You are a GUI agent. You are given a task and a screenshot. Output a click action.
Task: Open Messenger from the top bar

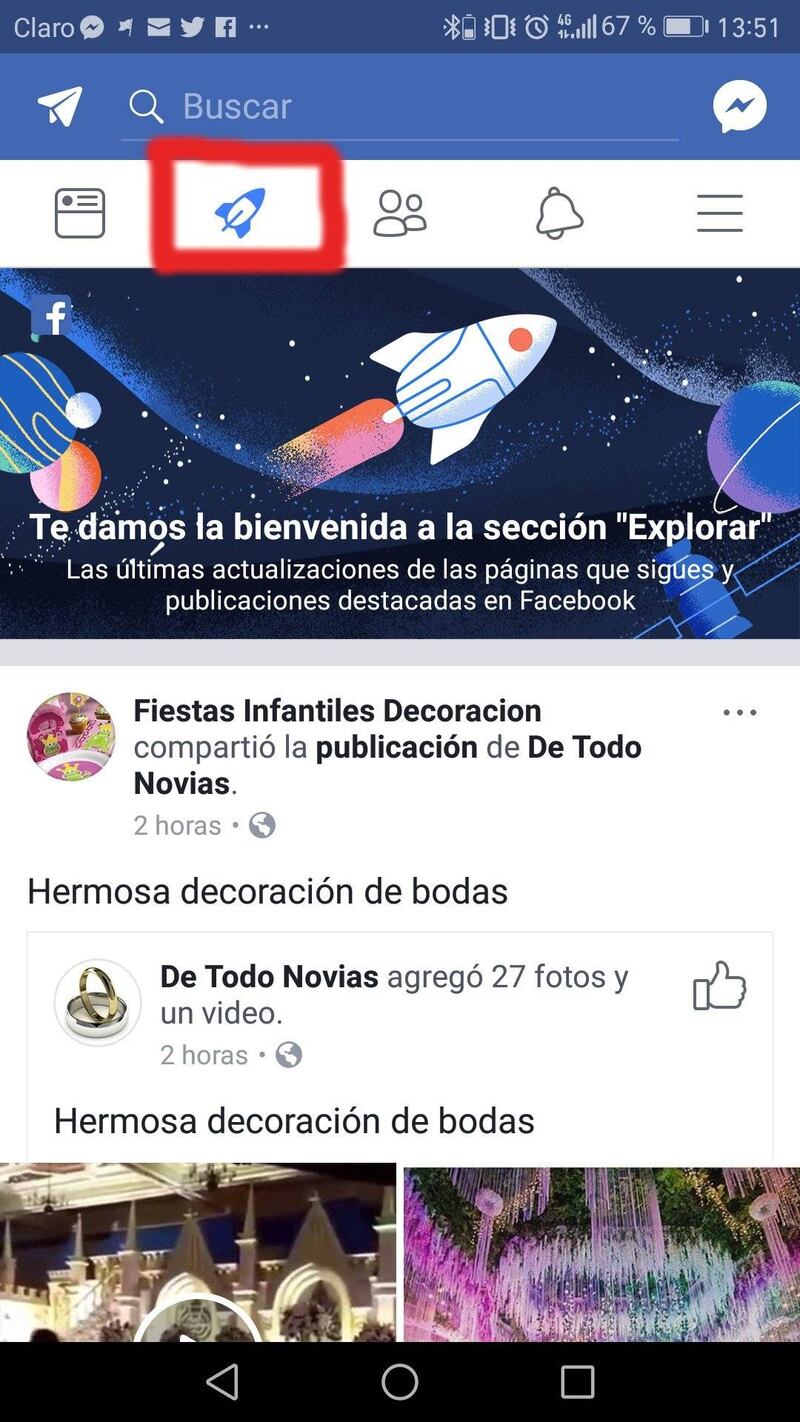tap(740, 106)
